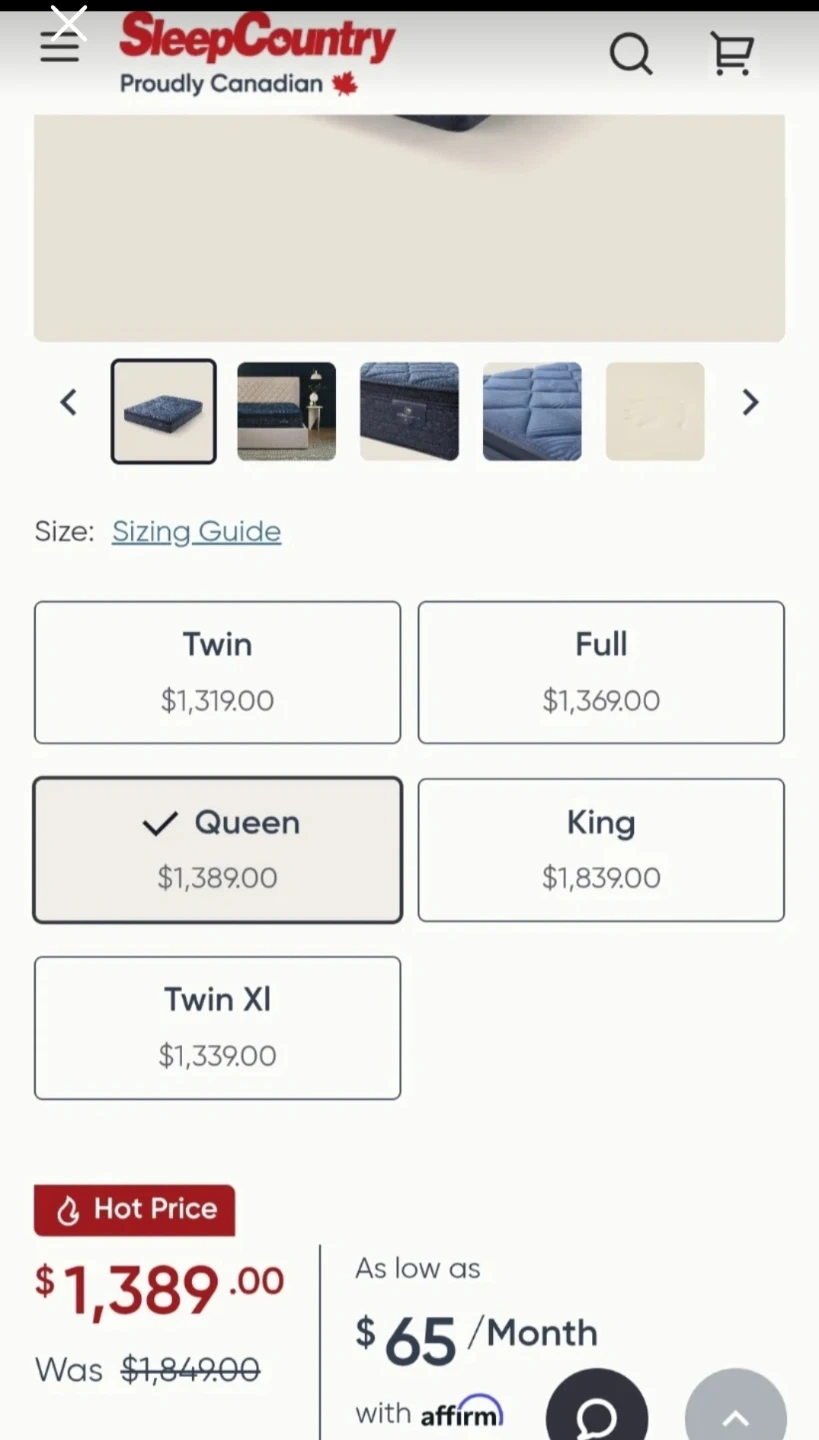View the fifth cream-colored thumbnail
Viewport: 819px width, 1440px height.
[x=655, y=411]
